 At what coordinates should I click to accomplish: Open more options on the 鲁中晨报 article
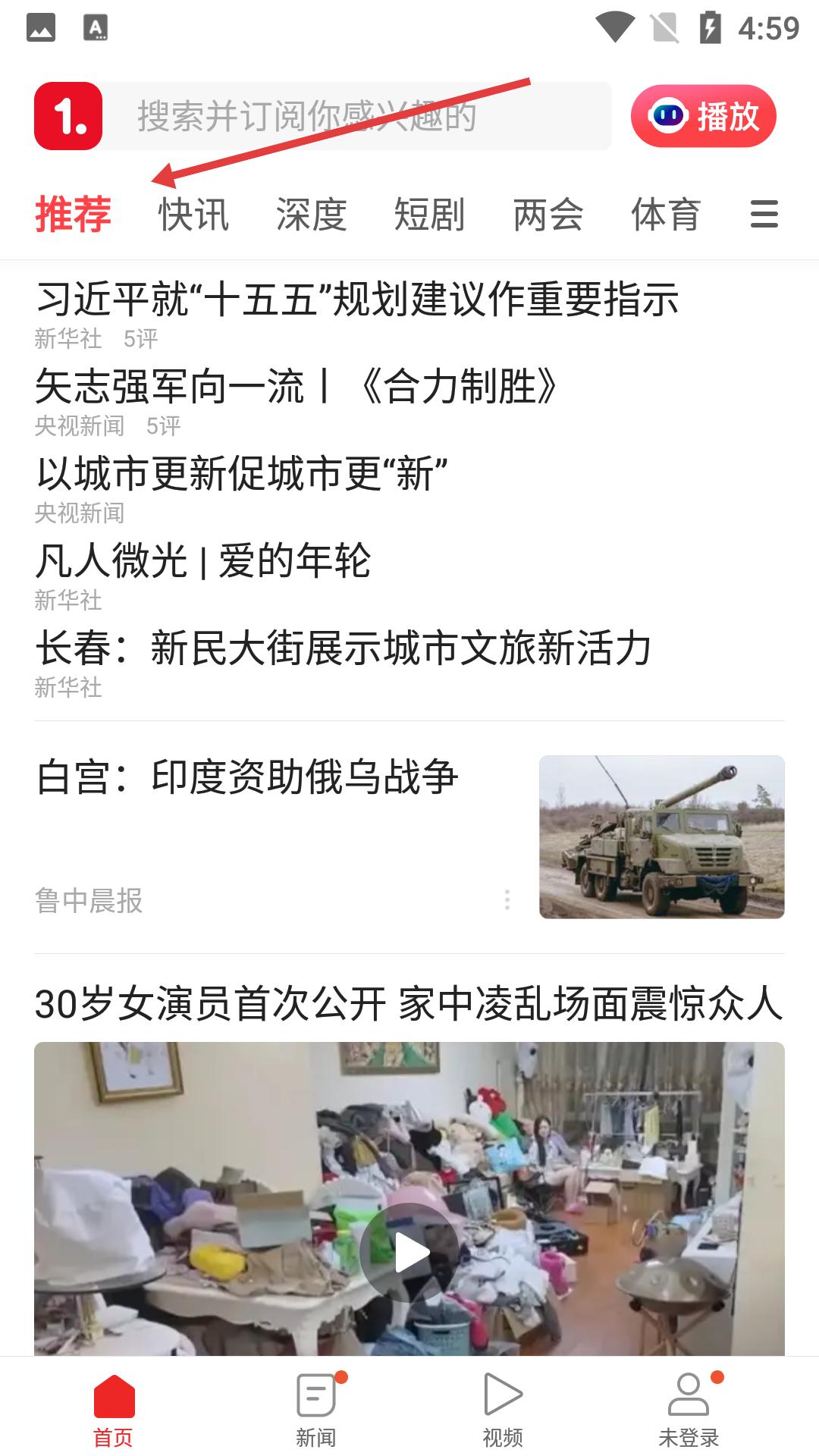point(507,900)
